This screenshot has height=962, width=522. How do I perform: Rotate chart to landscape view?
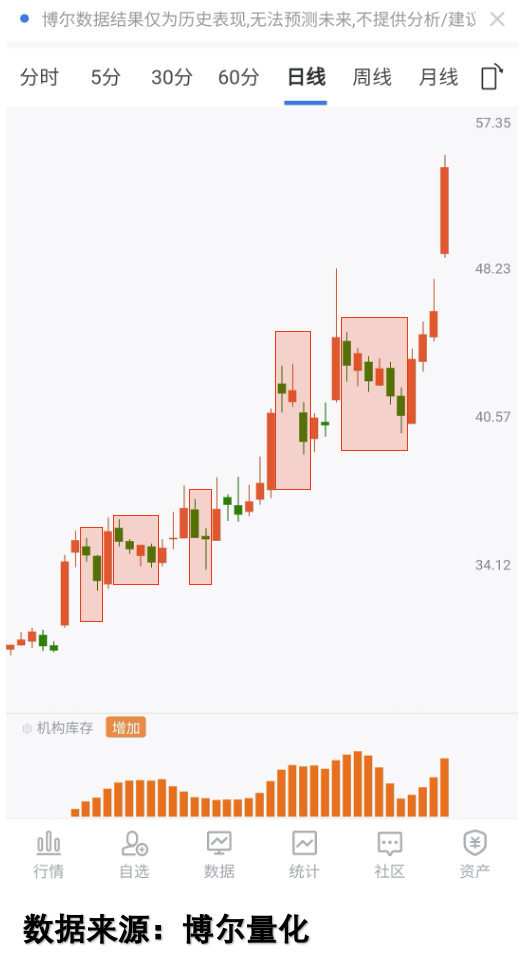[491, 77]
